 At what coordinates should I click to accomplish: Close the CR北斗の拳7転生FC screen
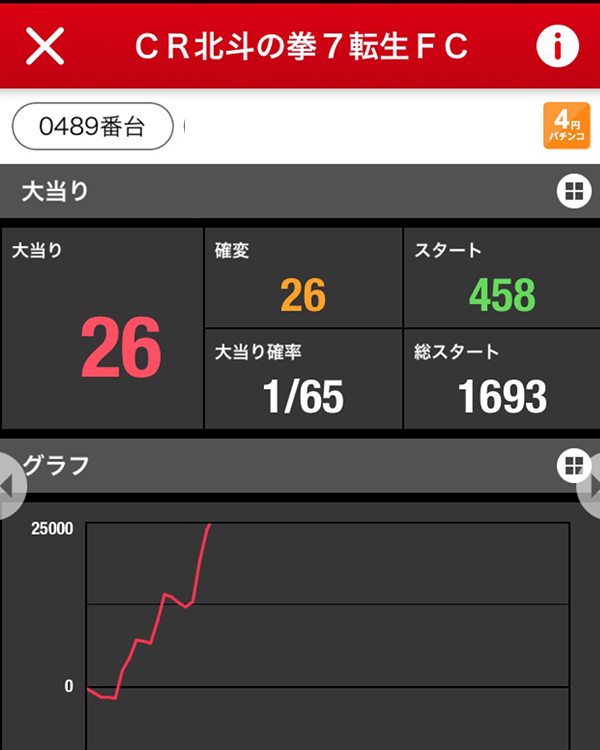45,46
